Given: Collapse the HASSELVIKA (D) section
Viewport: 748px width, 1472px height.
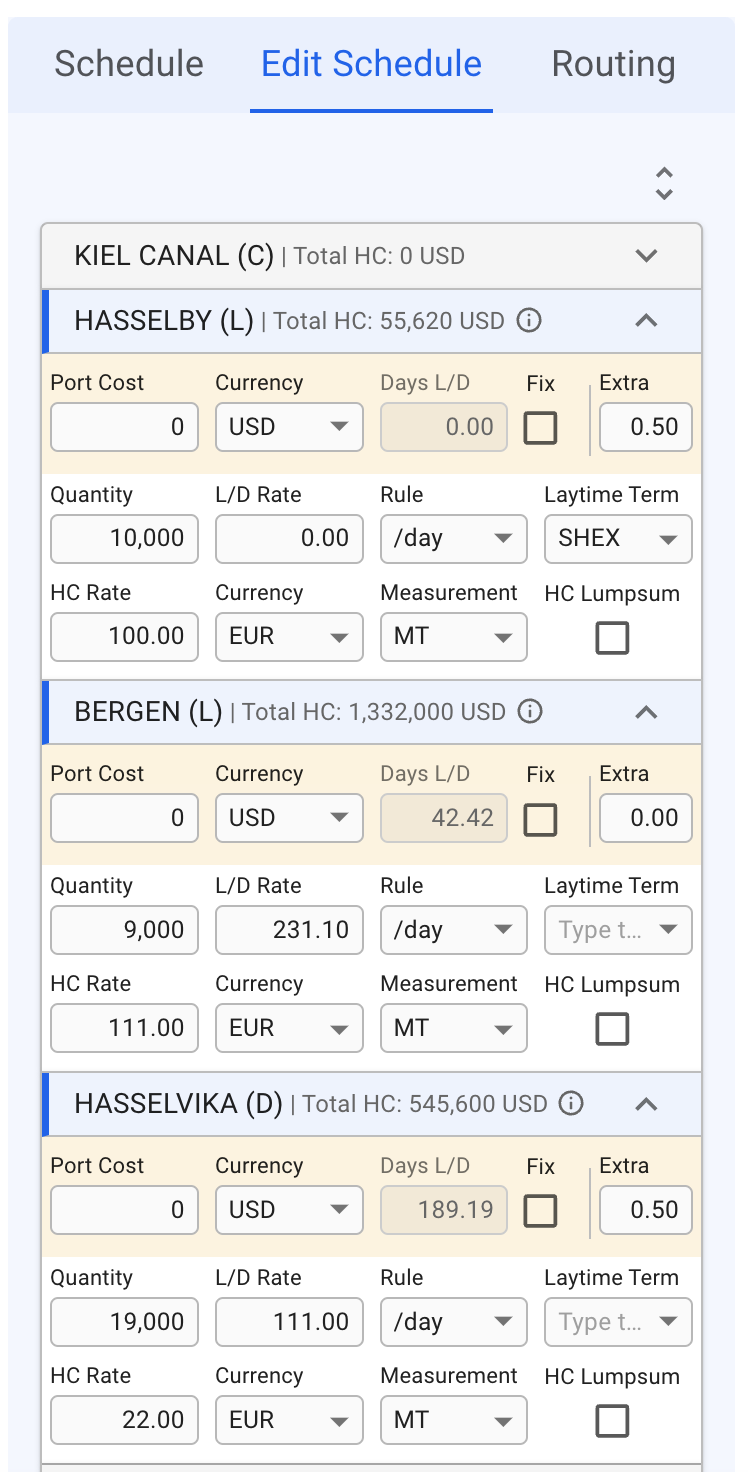Looking at the screenshot, I should pyautogui.click(x=646, y=1104).
